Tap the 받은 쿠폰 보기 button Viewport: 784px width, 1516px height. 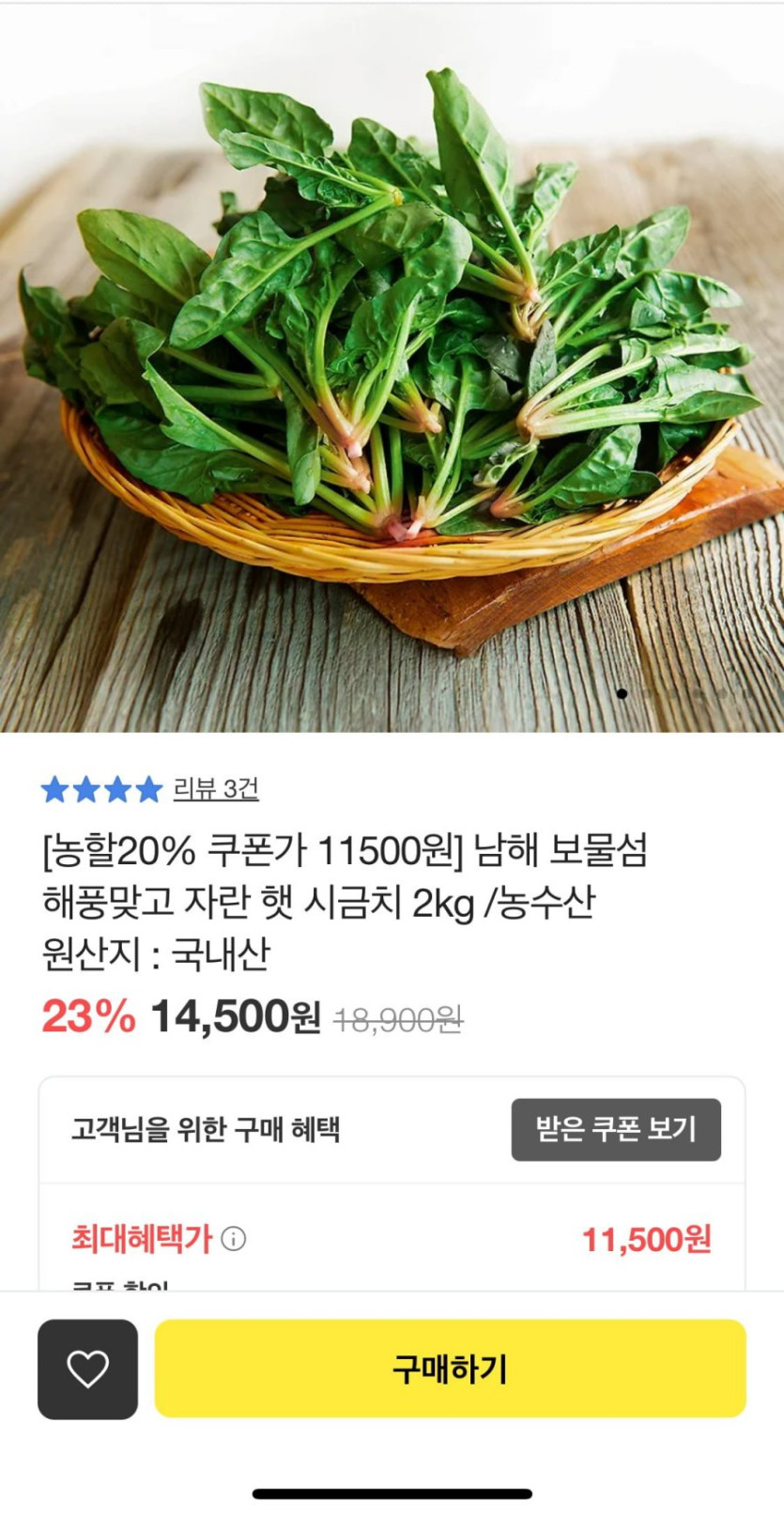[616, 1129]
